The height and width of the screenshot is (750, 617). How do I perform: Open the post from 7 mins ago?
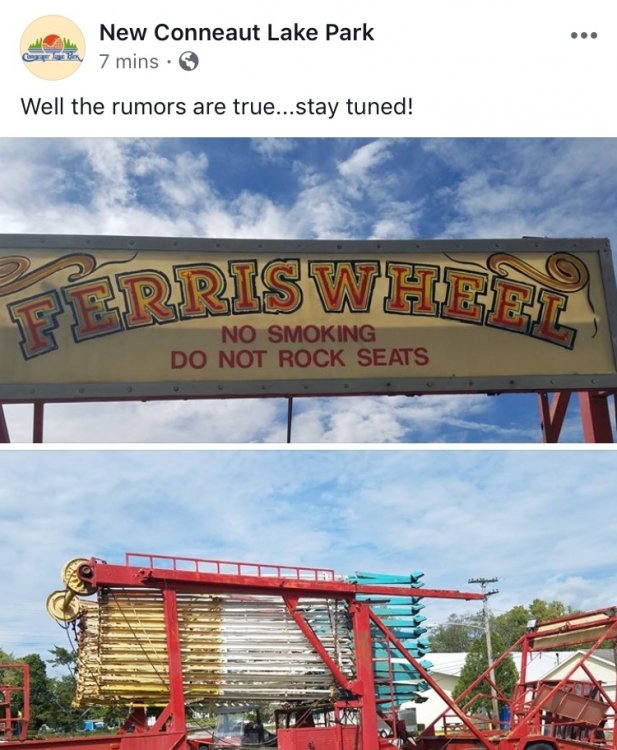129,61
